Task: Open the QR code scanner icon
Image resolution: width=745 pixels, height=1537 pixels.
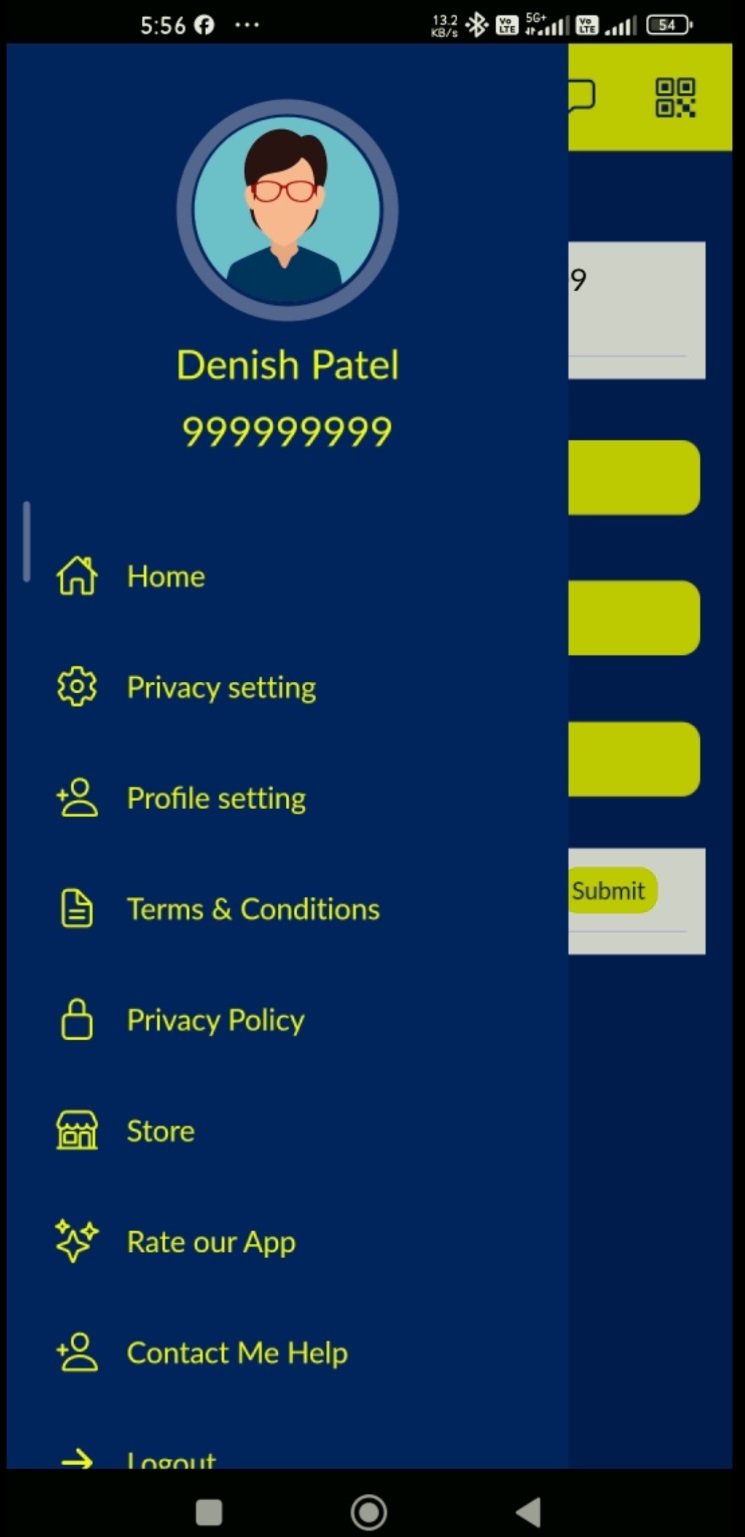Action: pyautogui.click(x=677, y=99)
